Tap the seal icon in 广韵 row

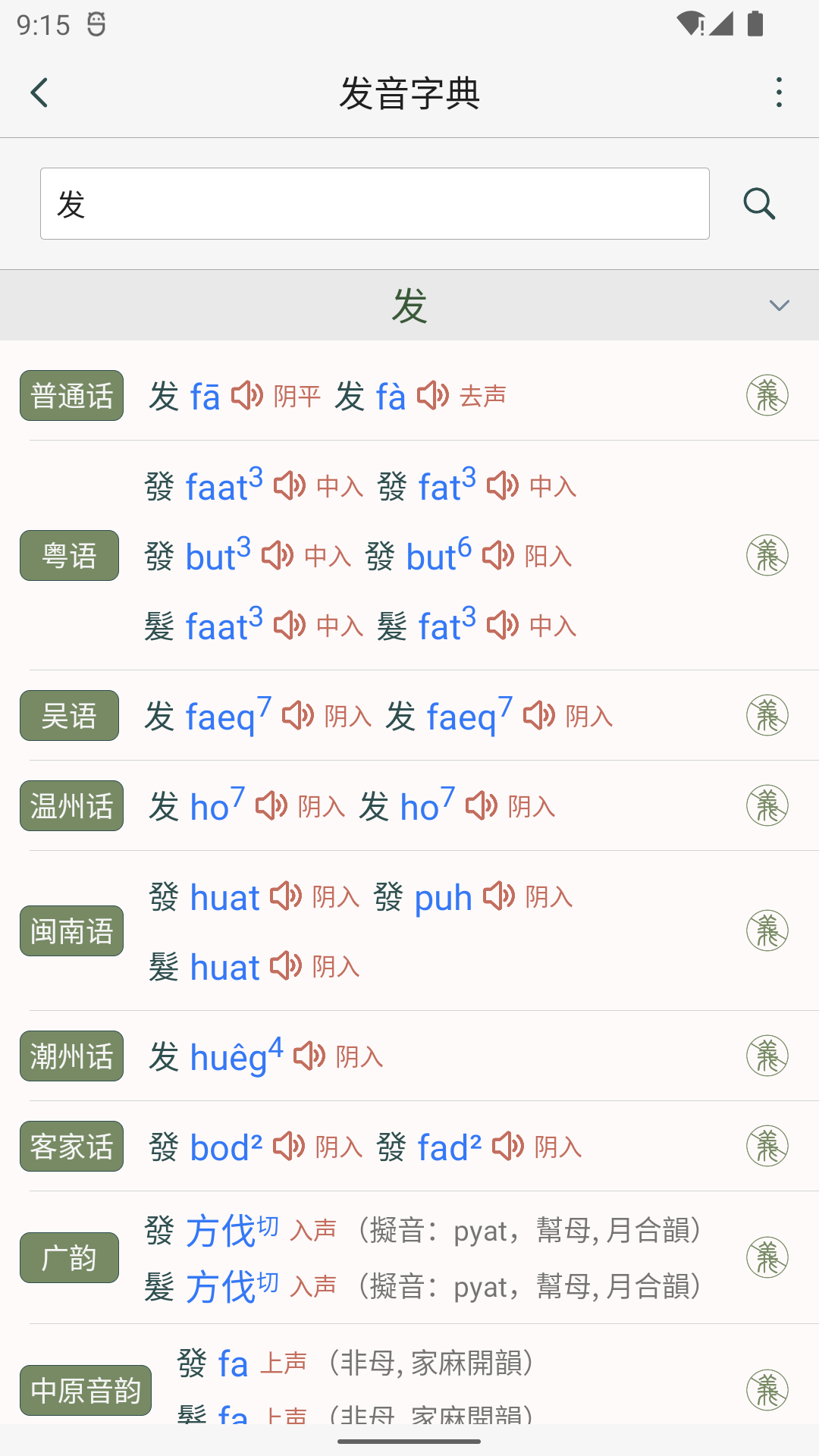click(767, 1258)
